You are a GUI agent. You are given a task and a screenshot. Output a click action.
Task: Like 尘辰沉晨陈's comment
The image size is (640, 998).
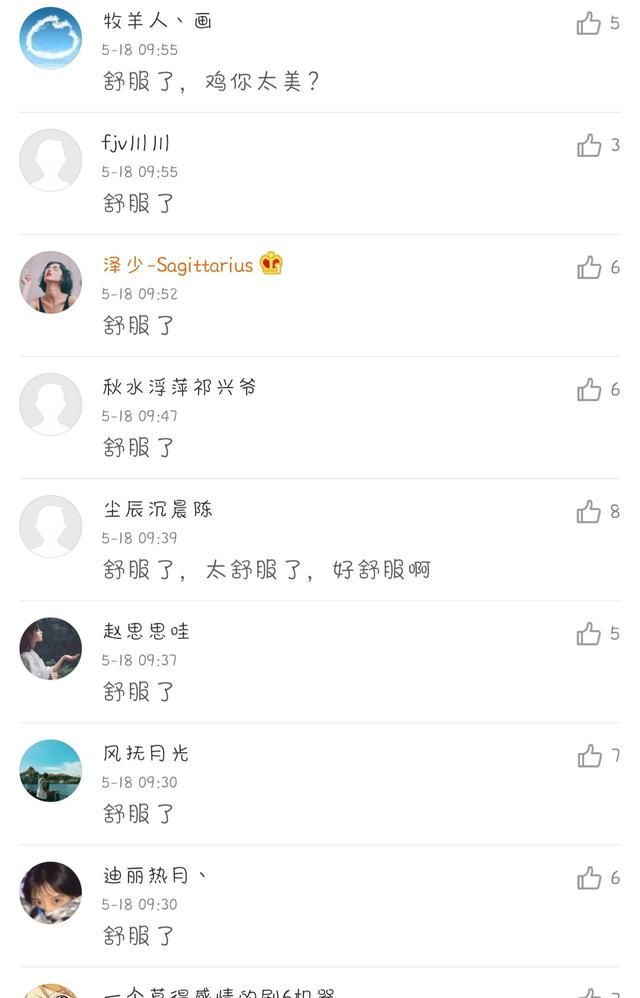pyautogui.click(x=589, y=511)
